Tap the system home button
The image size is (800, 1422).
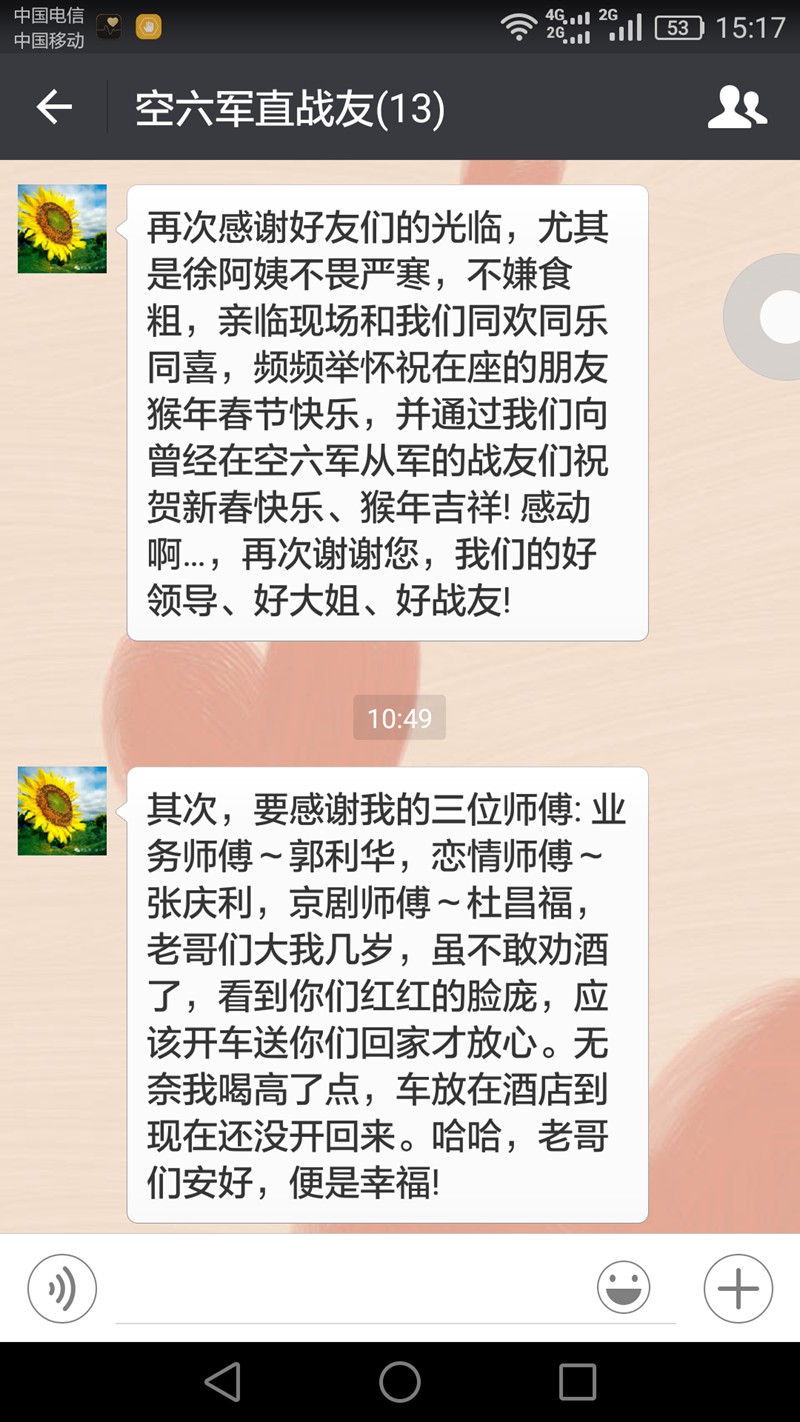point(400,1382)
